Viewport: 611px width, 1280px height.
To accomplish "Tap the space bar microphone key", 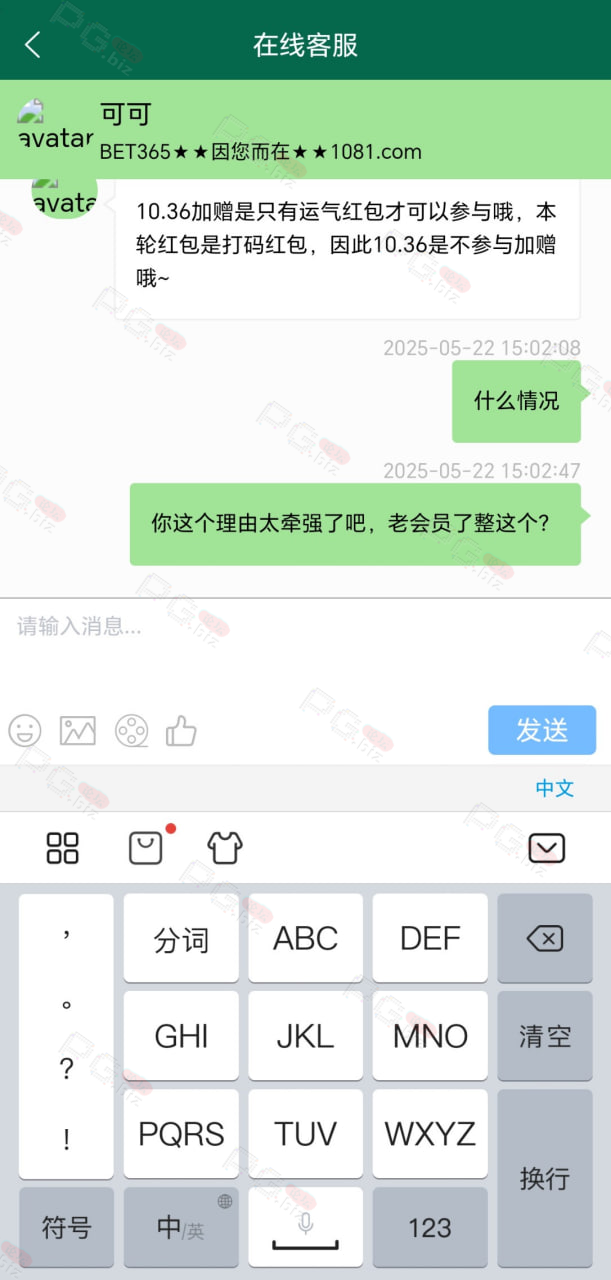I will tap(306, 1227).
